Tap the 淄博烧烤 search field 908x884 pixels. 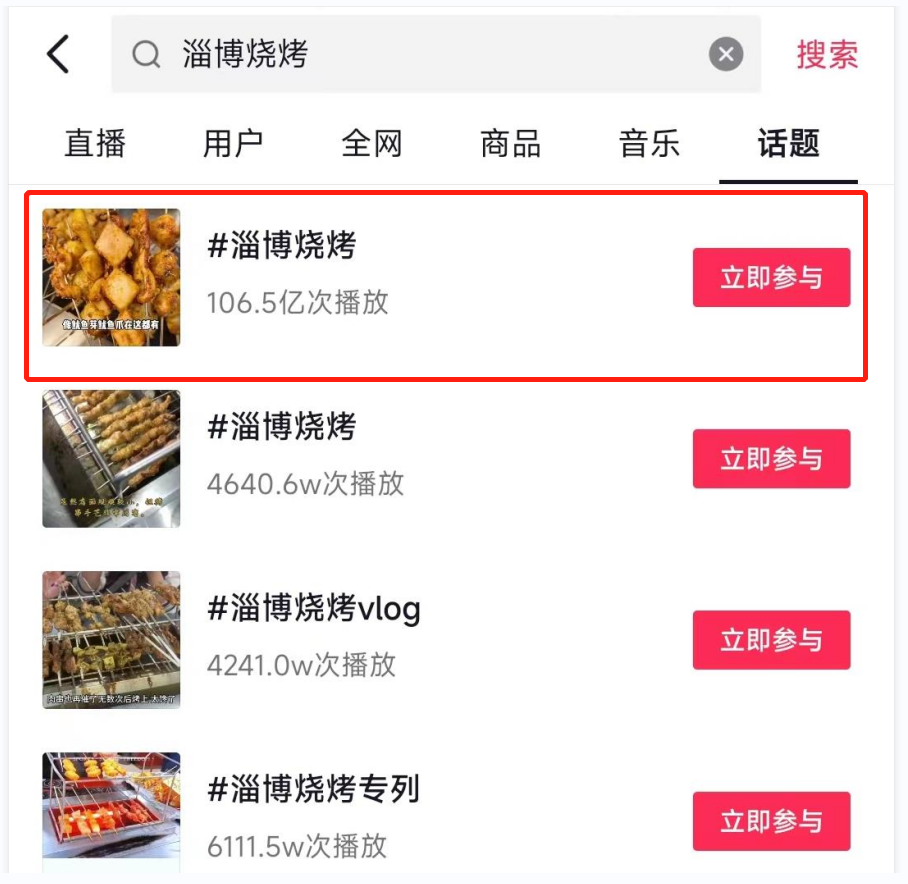420,54
